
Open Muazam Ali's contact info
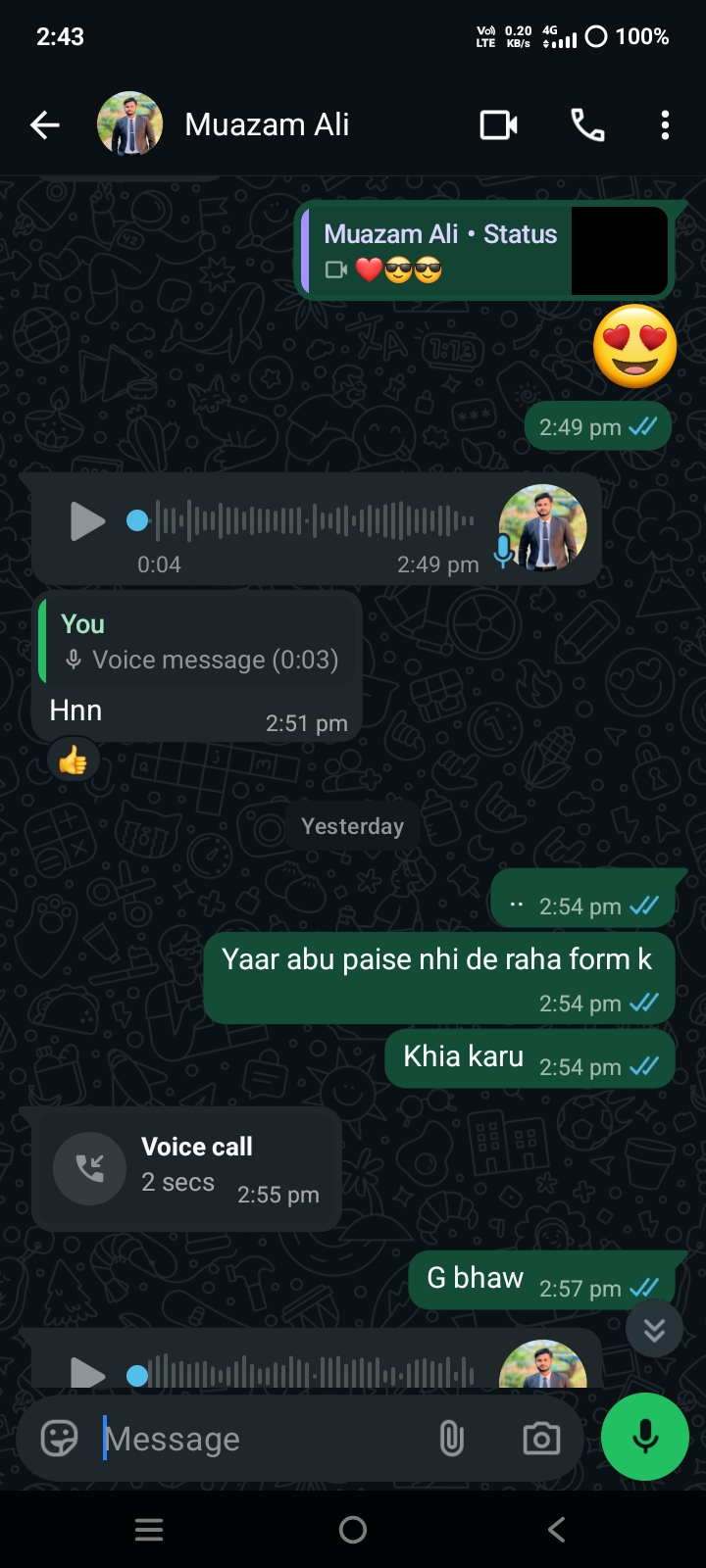coord(267,124)
